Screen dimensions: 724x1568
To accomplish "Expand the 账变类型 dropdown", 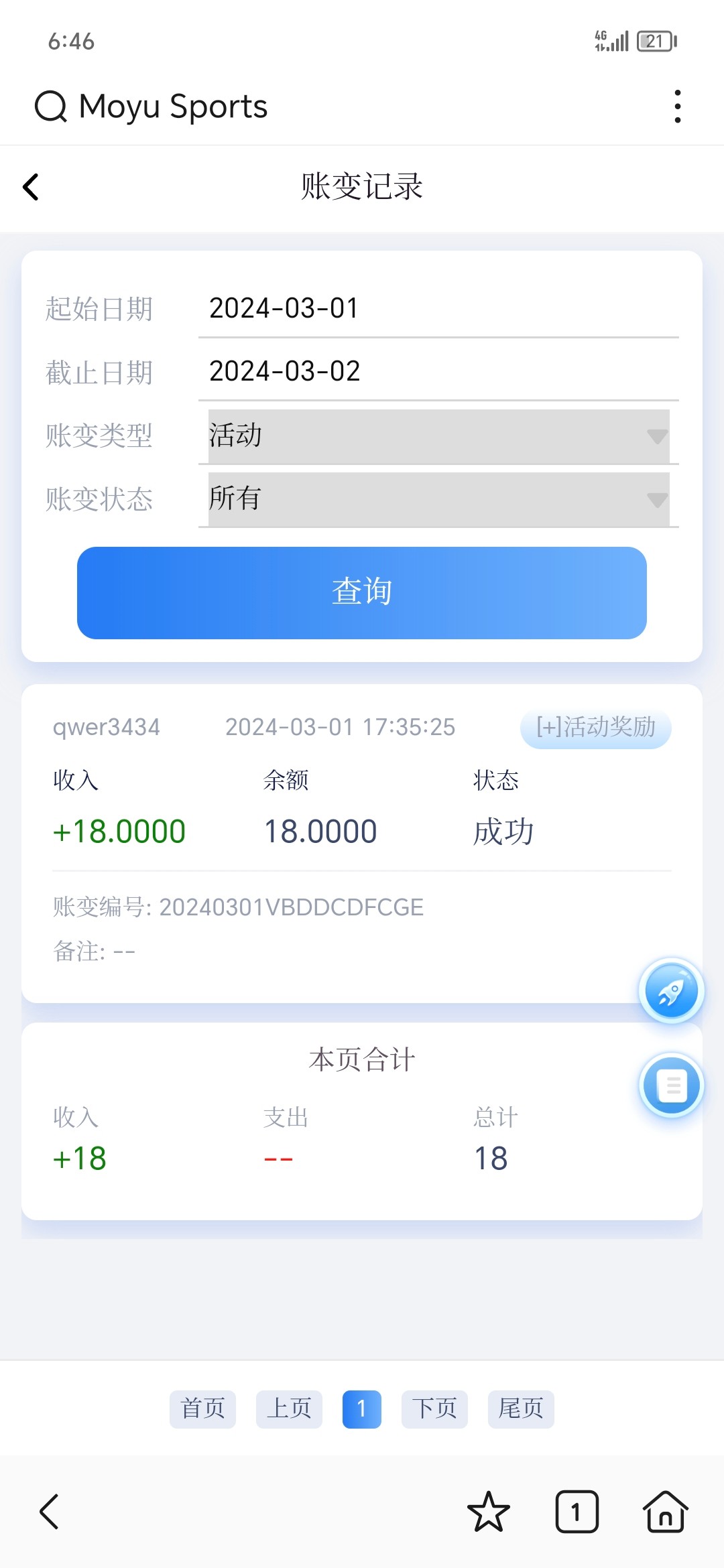I will click(438, 436).
